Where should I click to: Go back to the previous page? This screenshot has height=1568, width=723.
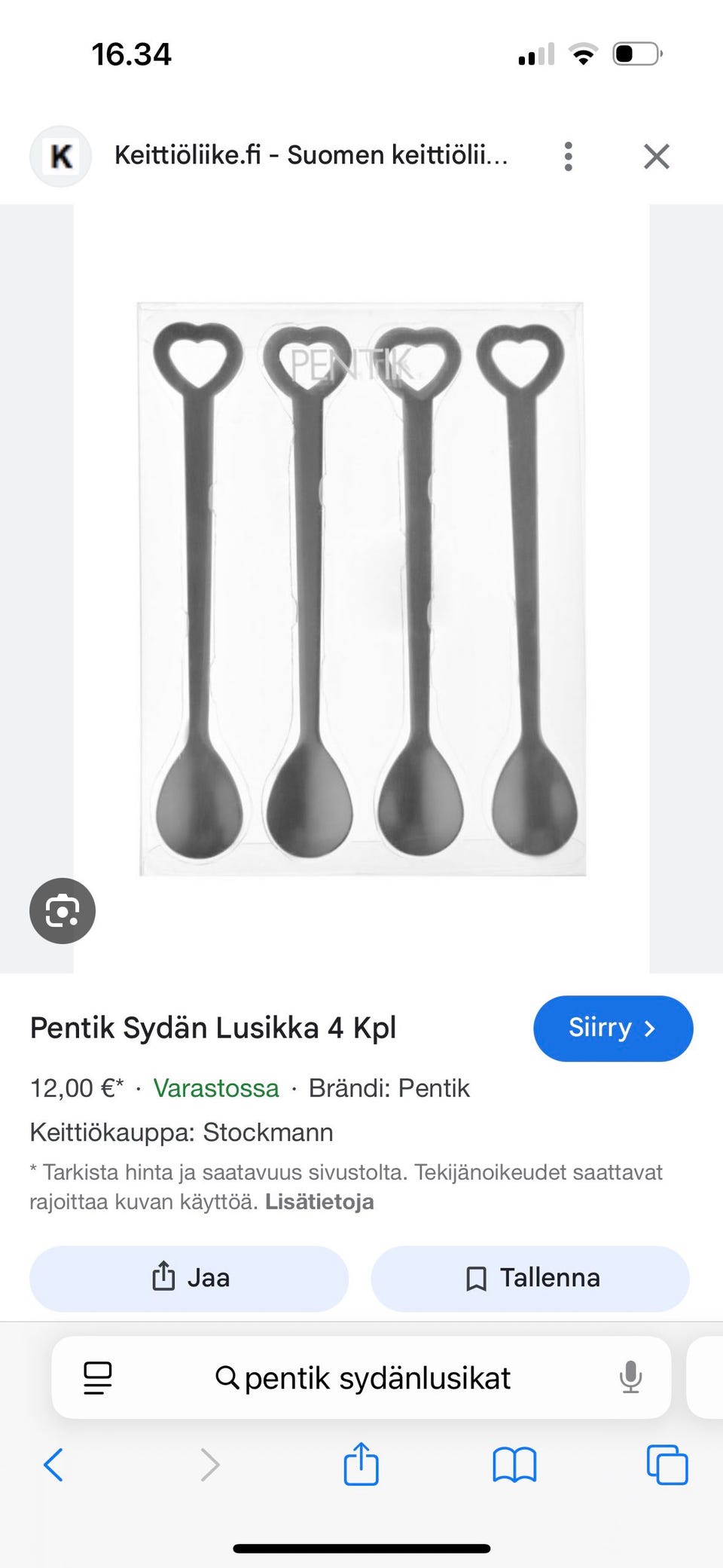[53, 1465]
